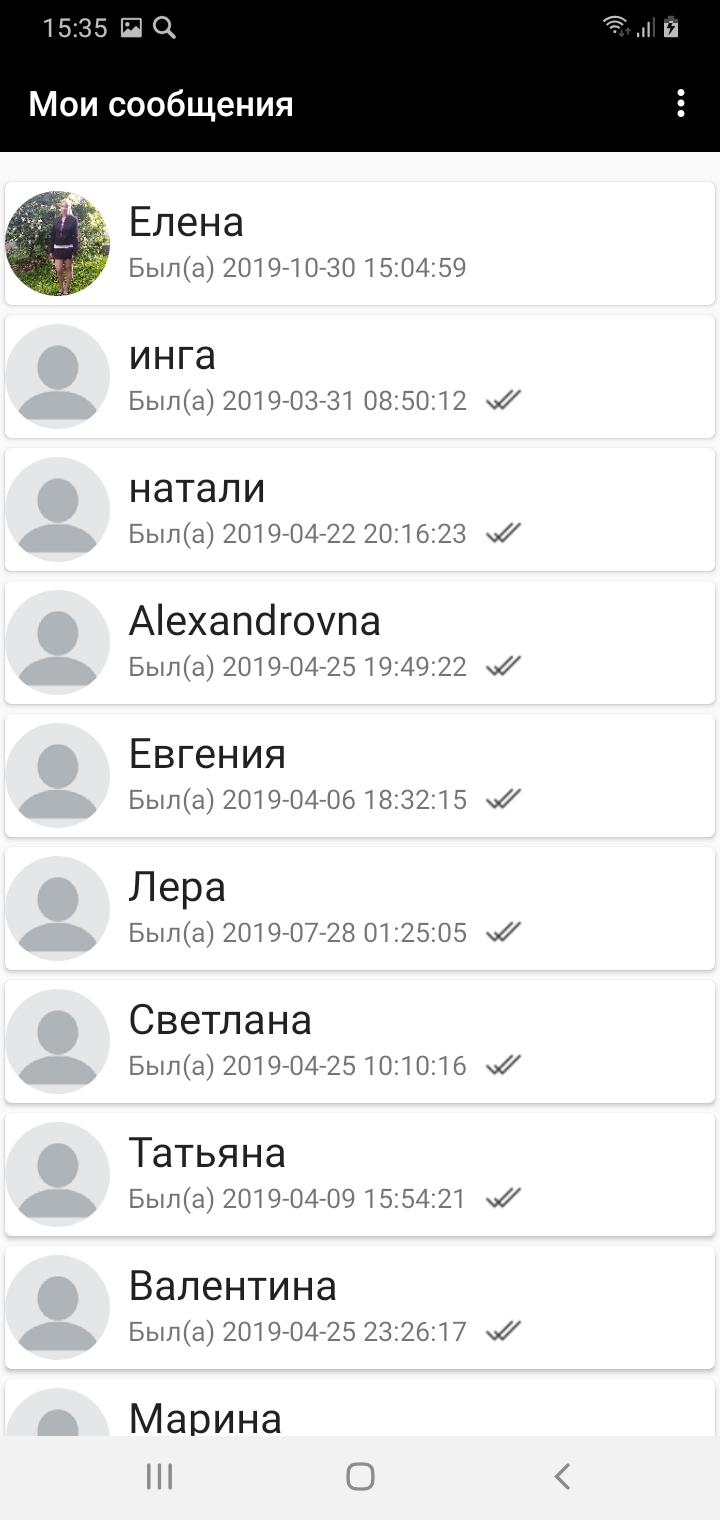Open the message thread with натали
This screenshot has width=720, height=1520.
[x=360, y=509]
